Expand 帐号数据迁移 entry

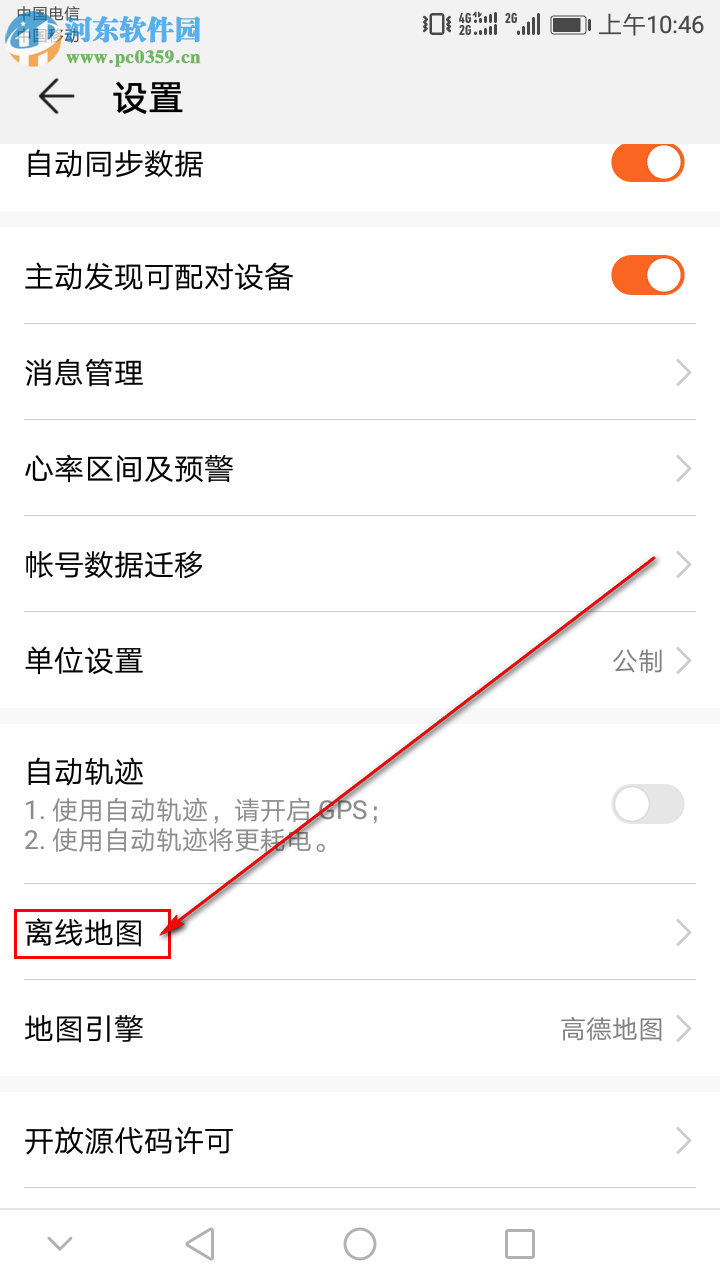(x=360, y=564)
